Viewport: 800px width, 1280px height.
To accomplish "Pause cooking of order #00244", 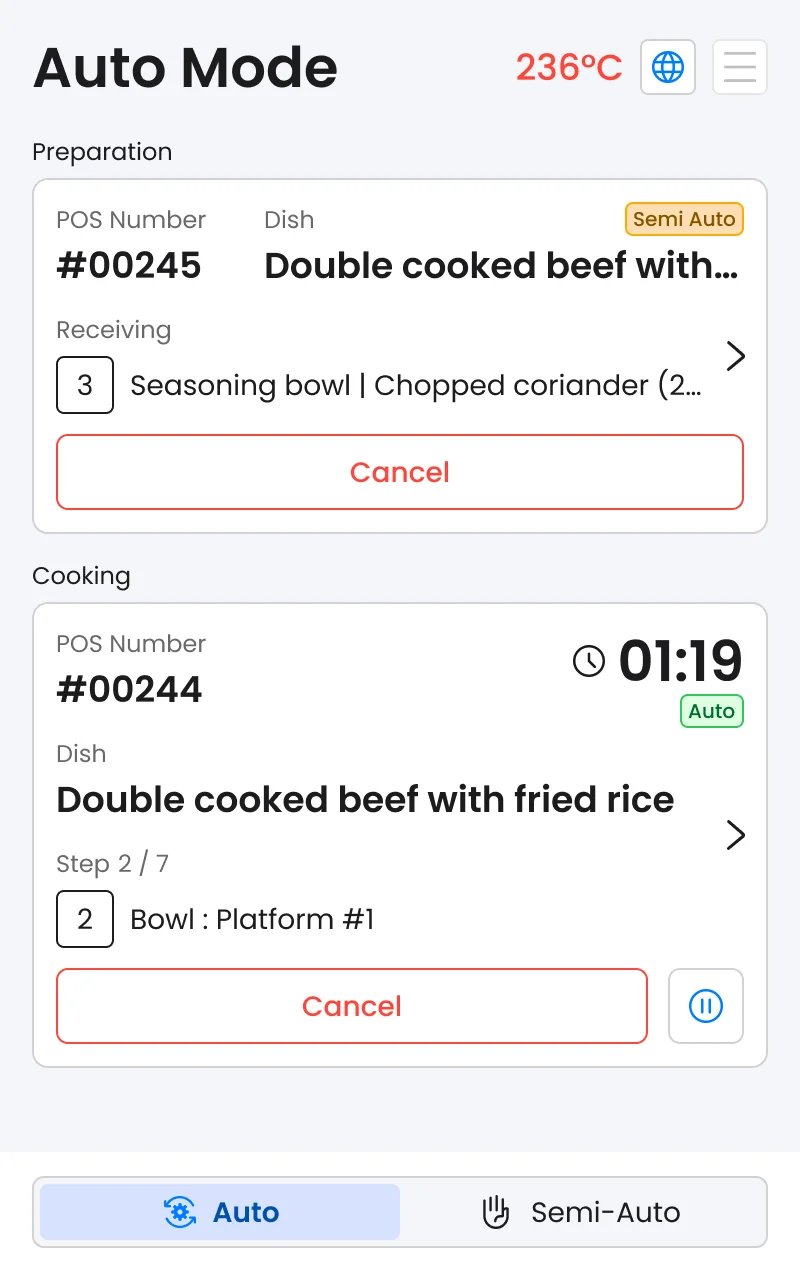I will tap(706, 1006).
